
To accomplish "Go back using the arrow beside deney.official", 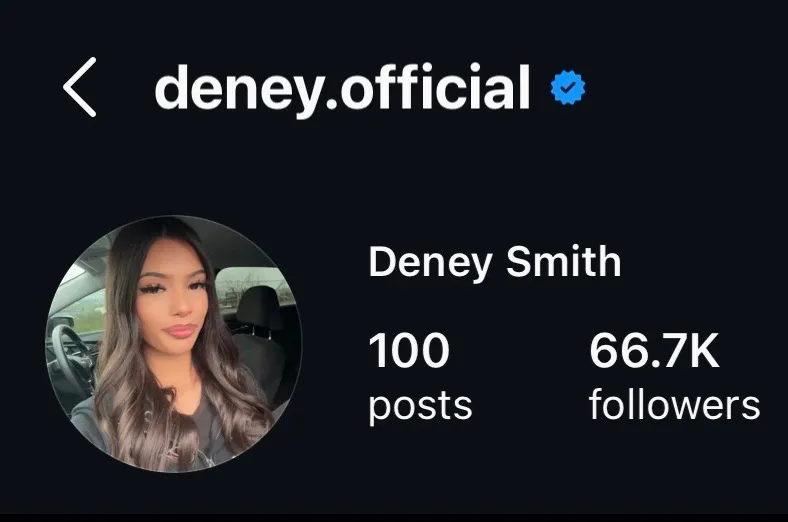I will (80, 88).
